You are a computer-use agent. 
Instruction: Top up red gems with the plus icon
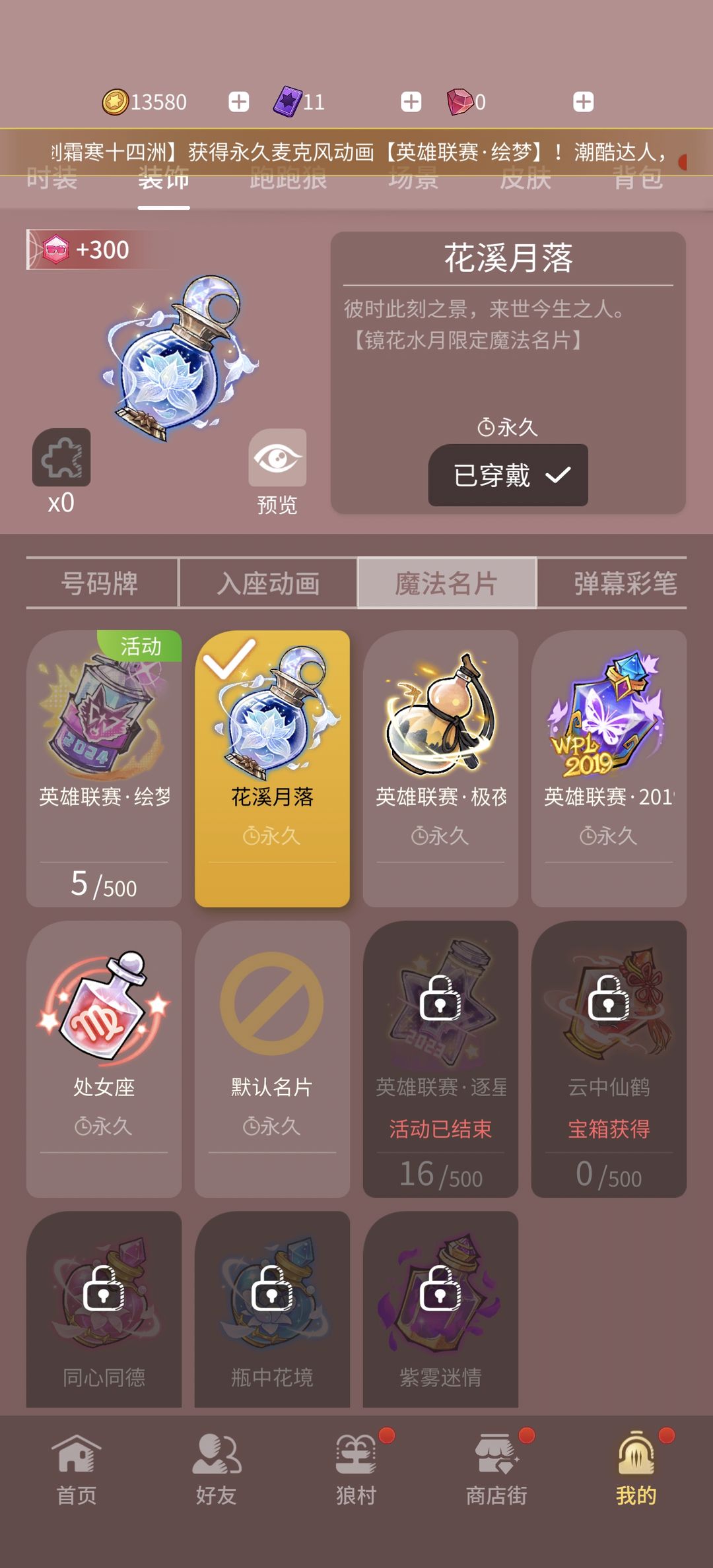pos(583,102)
